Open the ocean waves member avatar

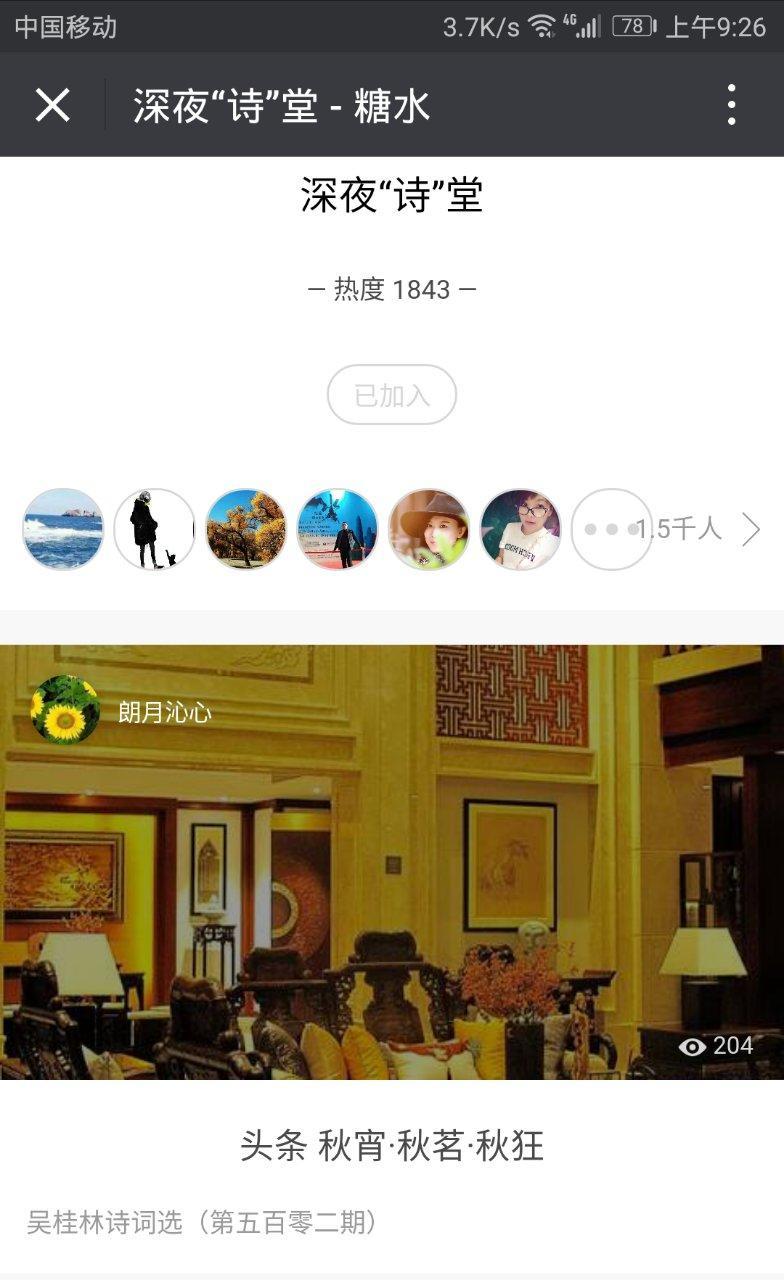point(63,529)
